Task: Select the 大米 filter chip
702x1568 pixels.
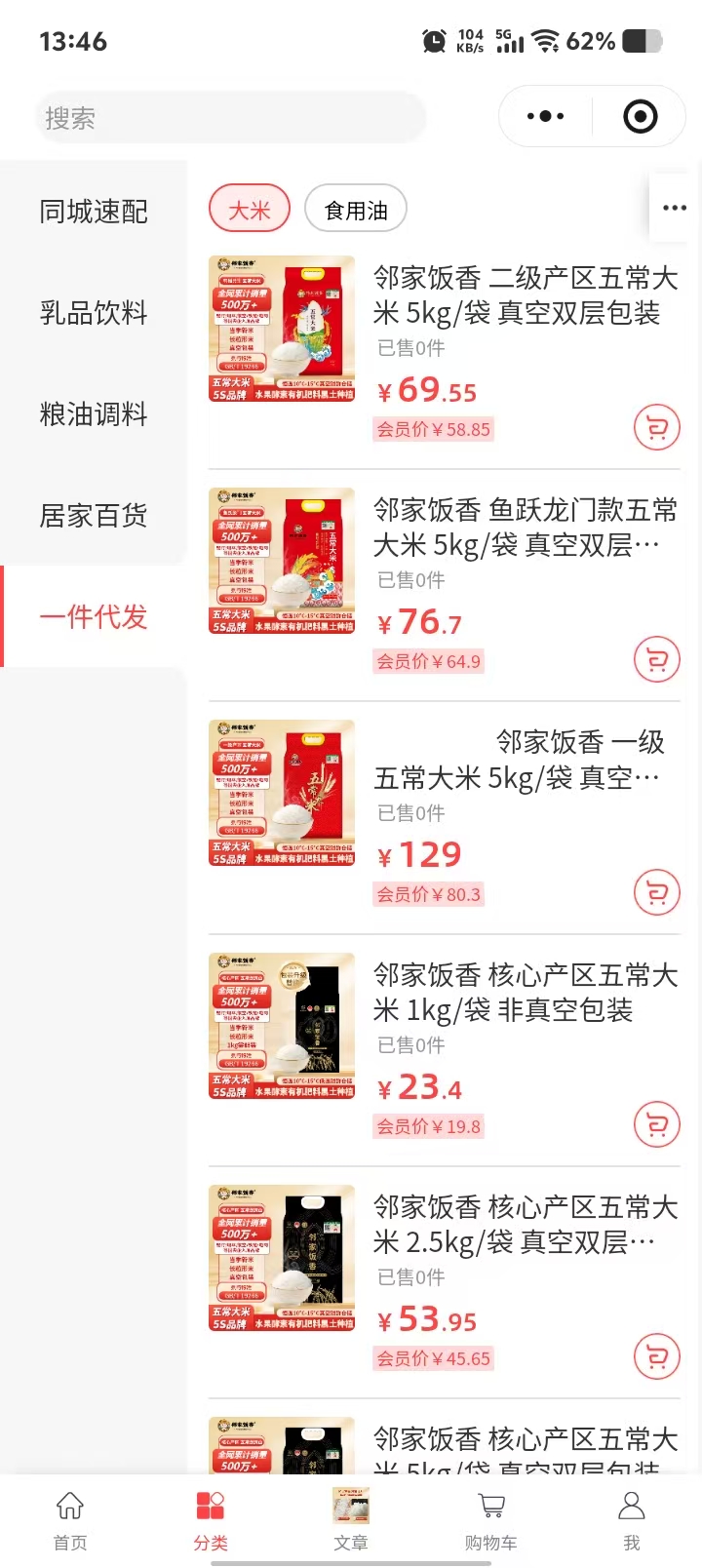Action: (x=250, y=210)
